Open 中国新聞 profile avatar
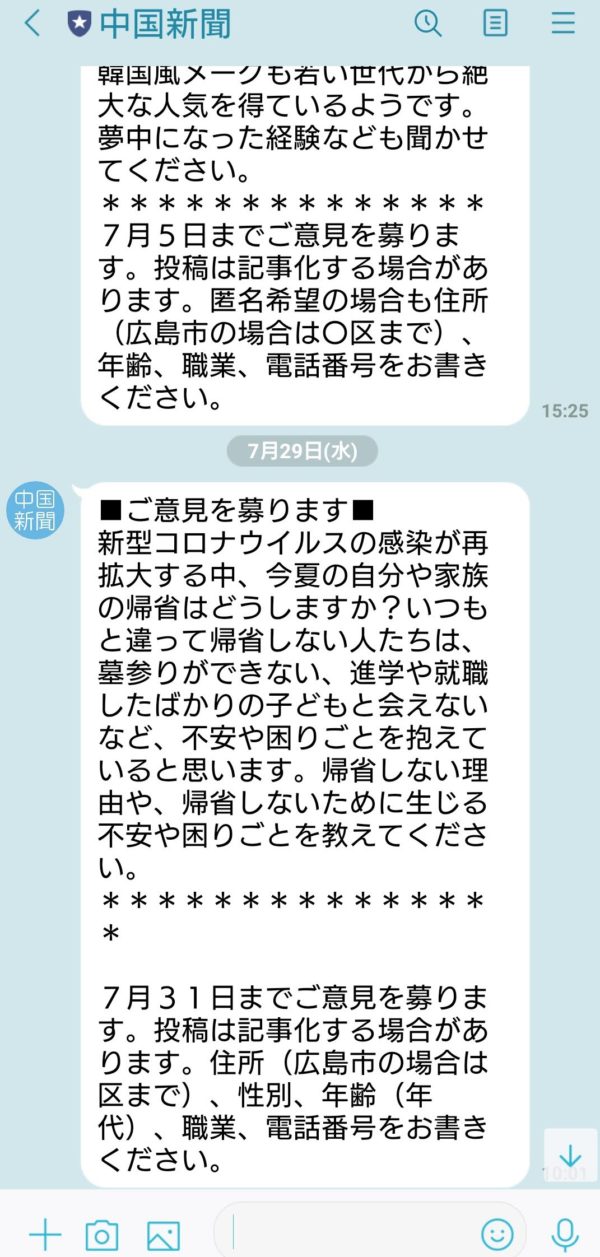 (37, 511)
